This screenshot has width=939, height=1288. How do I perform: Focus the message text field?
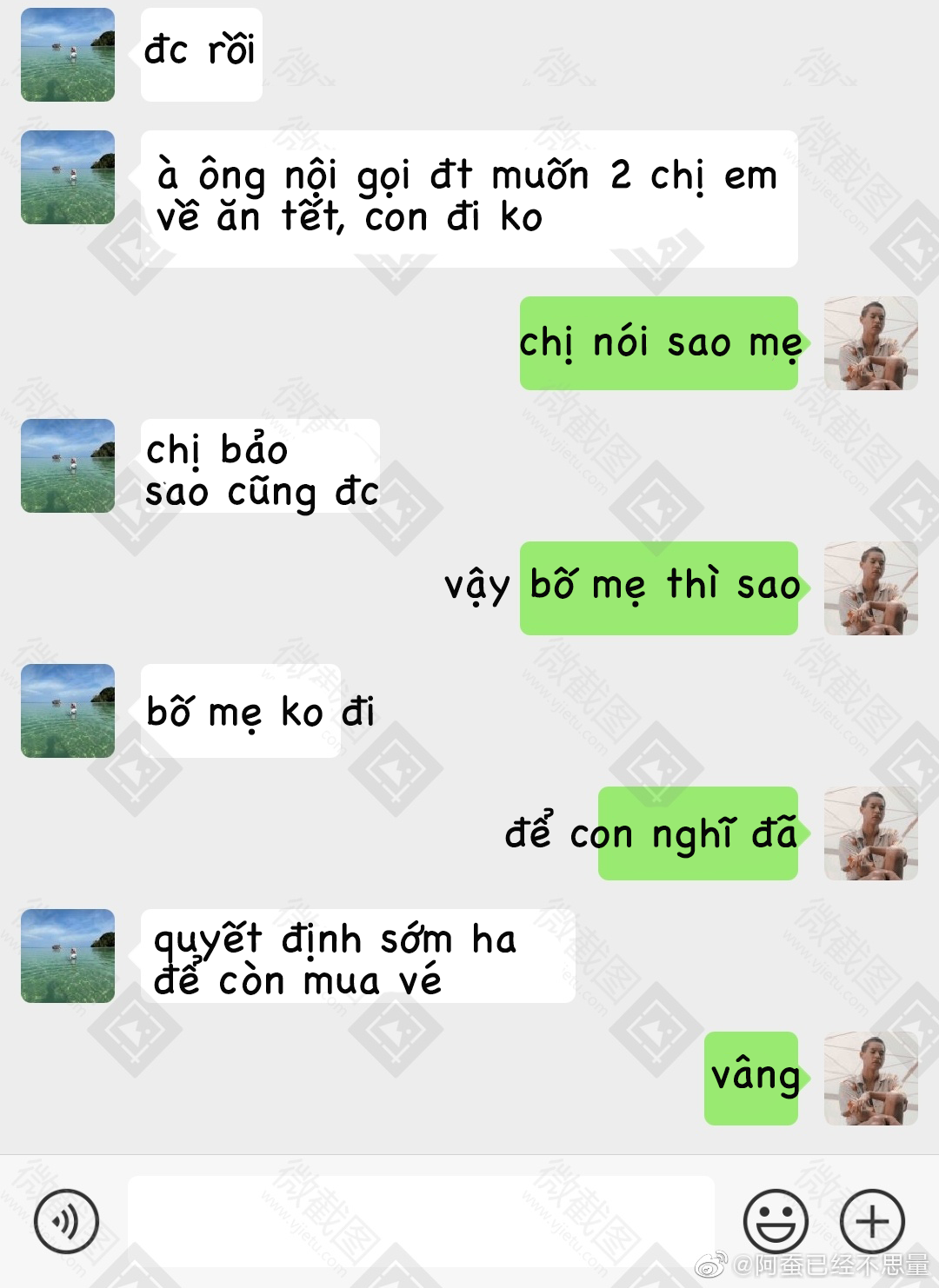[x=421, y=1221]
